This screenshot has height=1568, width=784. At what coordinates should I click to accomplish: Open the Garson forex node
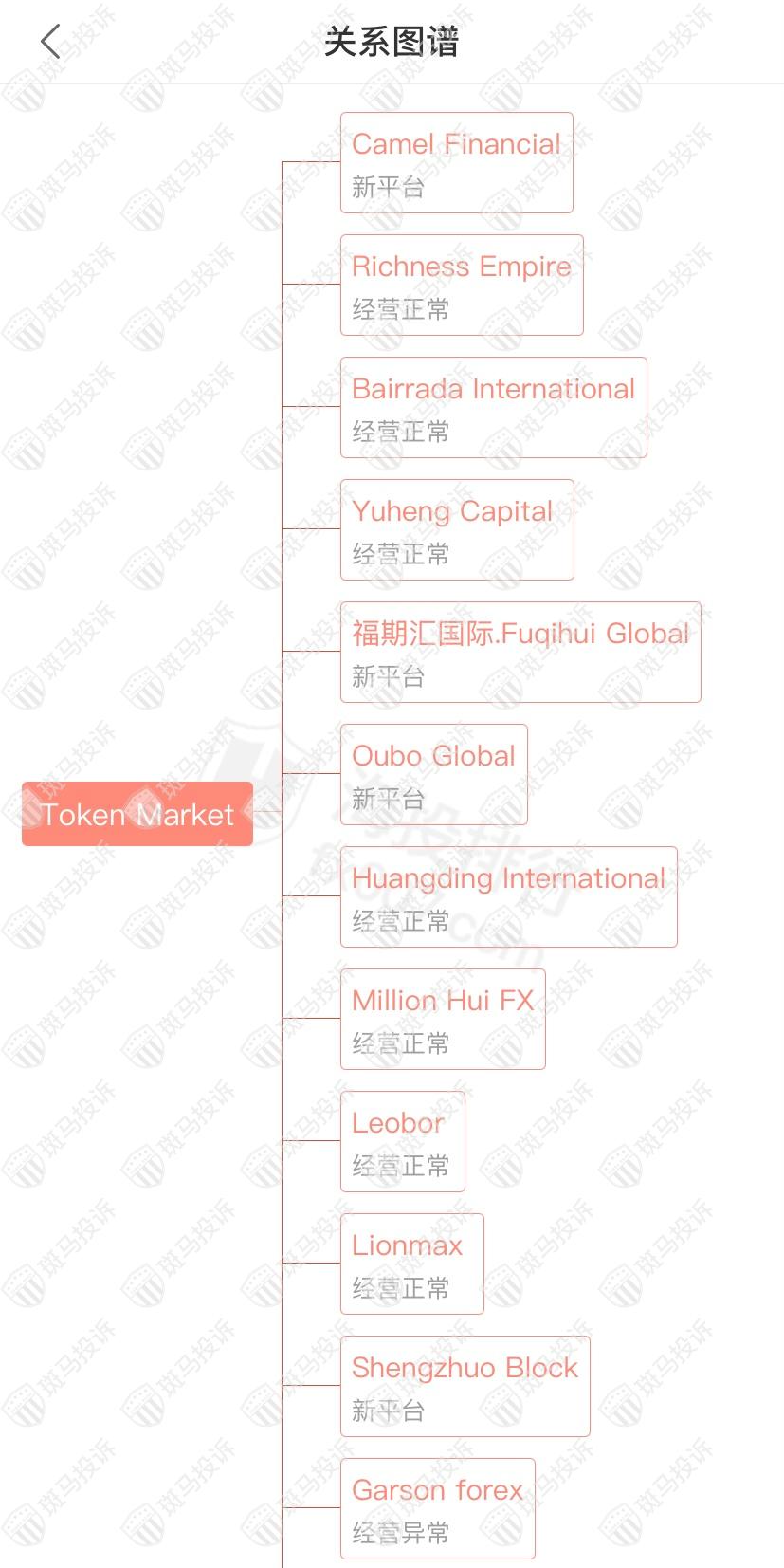tap(437, 1508)
